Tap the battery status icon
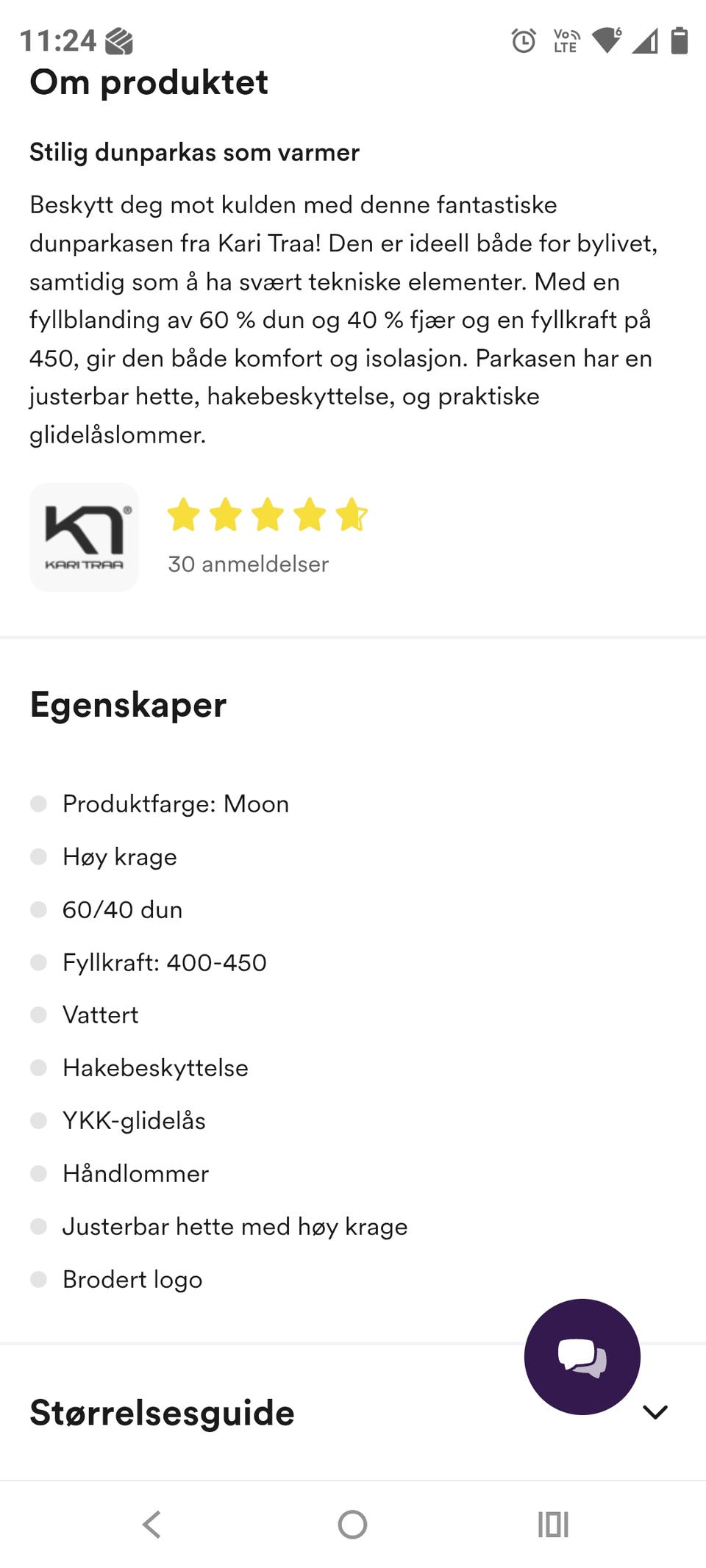Image resolution: width=706 pixels, height=1568 pixels. tap(678, 40)
